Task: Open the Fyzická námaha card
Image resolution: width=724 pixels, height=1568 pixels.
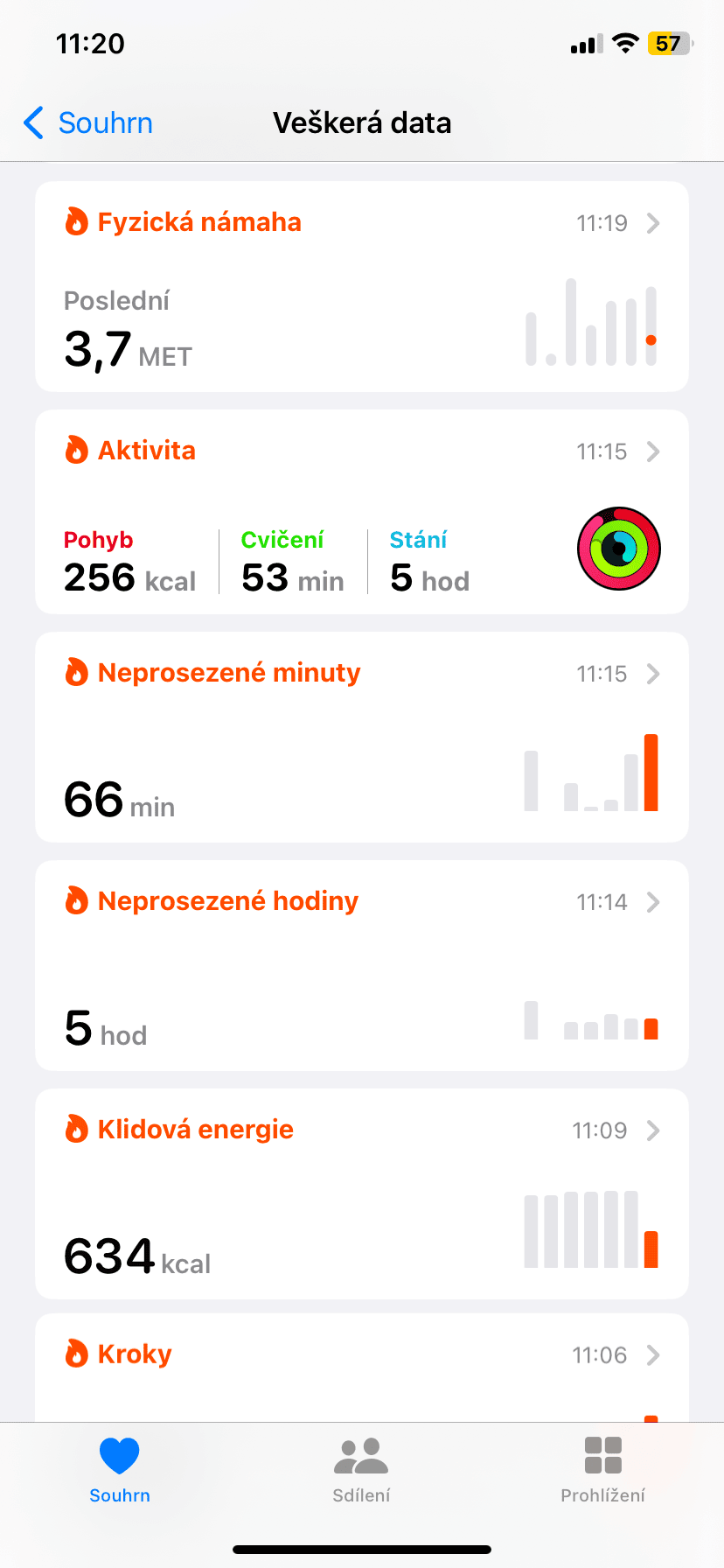Action: point(361,286)
